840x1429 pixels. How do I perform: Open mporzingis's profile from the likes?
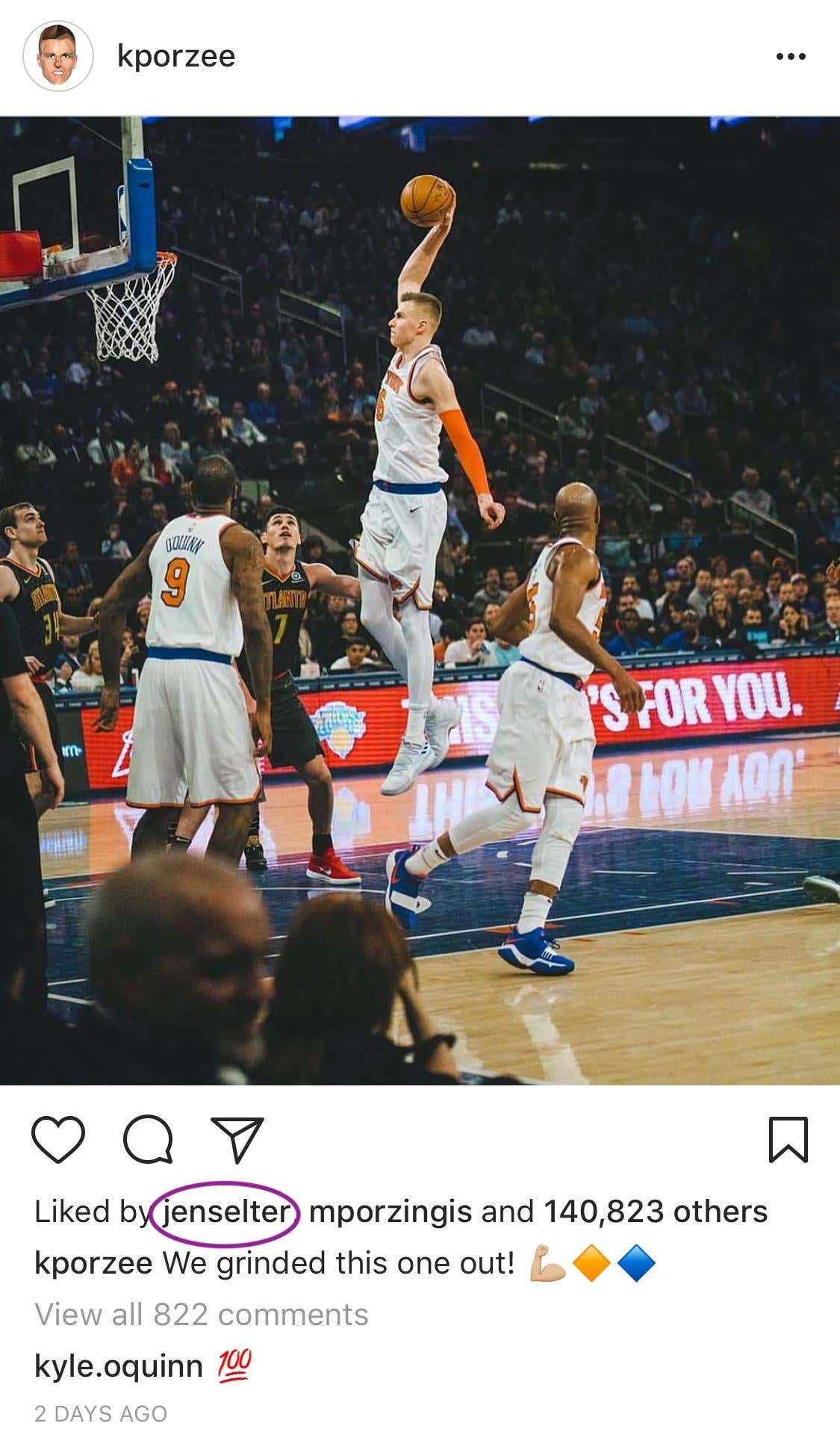390,1212
